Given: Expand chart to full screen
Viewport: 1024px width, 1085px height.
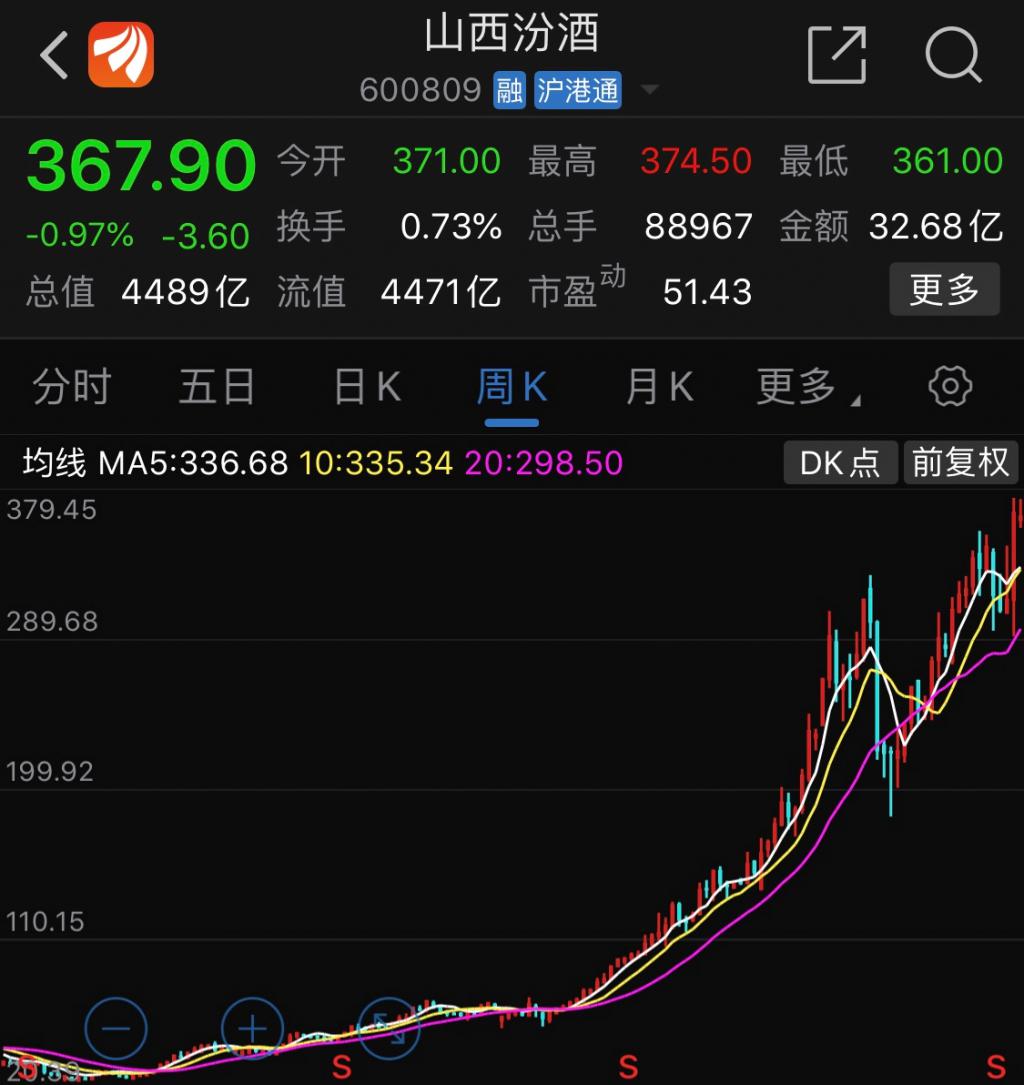Looking at the screenshot, I should coord(388,1029).
